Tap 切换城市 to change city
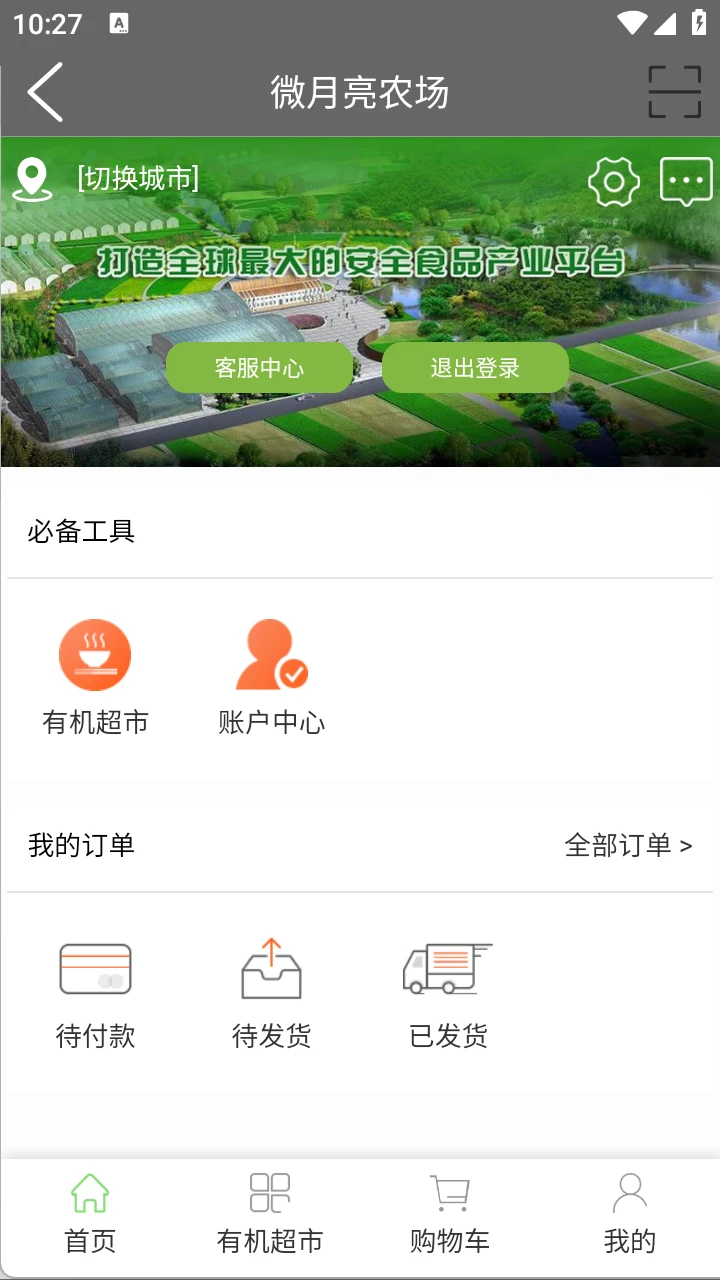This screenshot has width=720, height=1280. [x=138, y=178]
